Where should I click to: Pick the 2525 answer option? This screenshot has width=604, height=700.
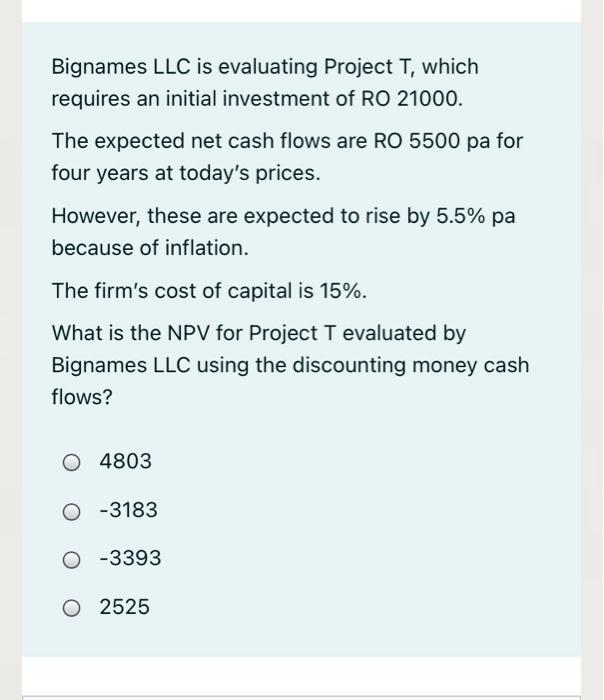(x=72, y=607)
